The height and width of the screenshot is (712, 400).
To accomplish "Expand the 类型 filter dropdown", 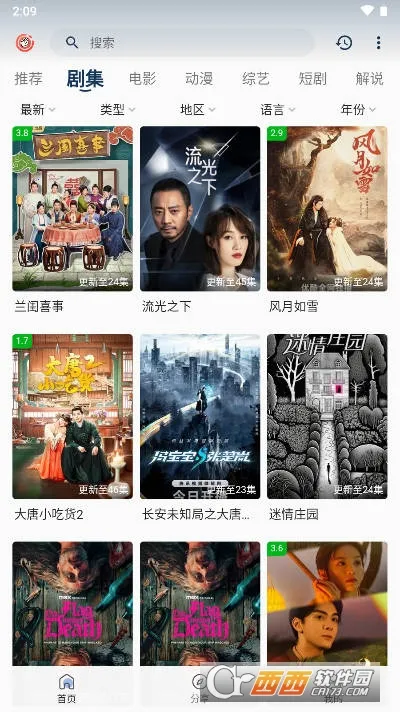I will pos(118,109).
